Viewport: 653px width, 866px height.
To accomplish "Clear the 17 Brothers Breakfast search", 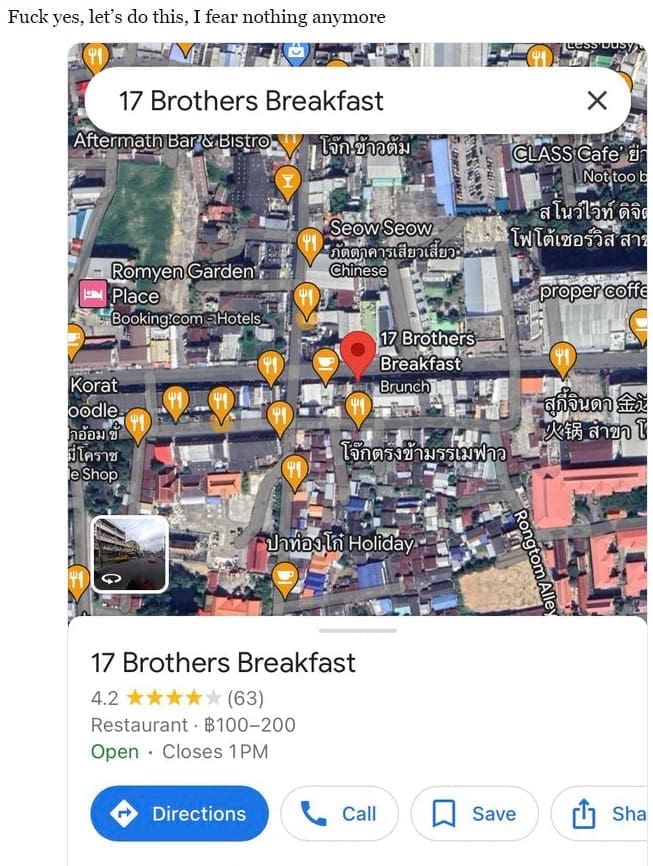I will coord(597,100).
